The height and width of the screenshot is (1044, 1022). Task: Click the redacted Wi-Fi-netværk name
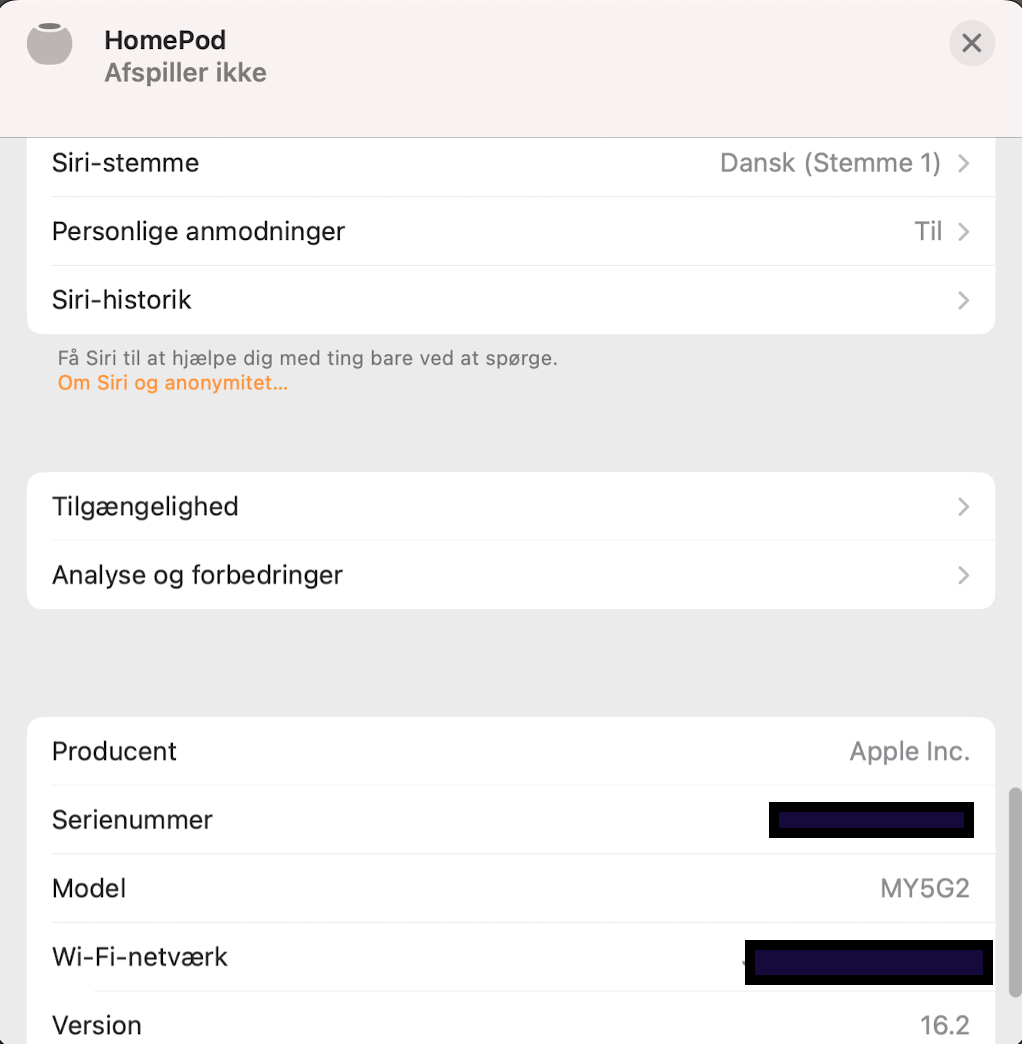point(868,962)
